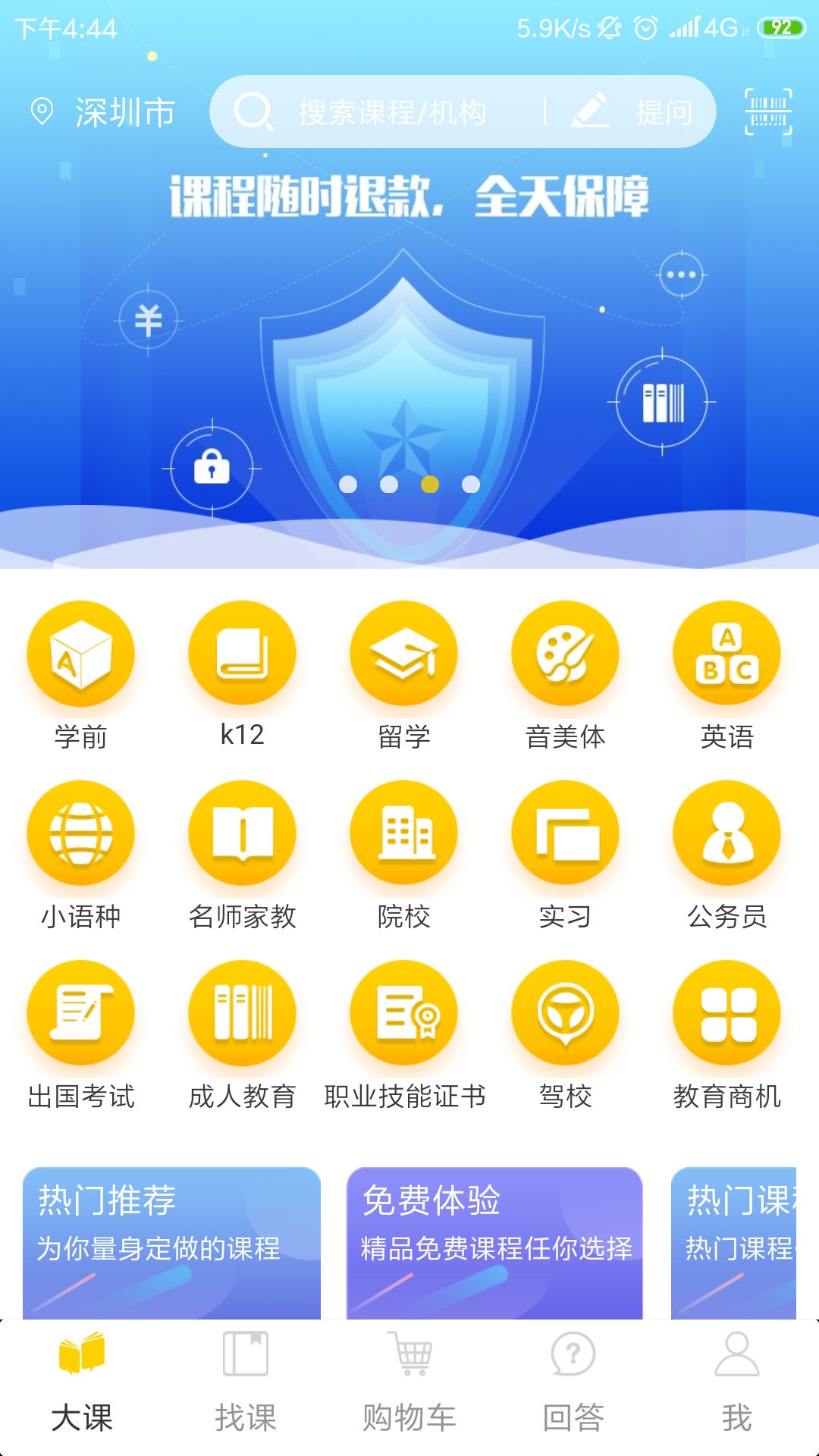Screen dimensions: 819x1456
Task: Open the 深圳市 city selector
Action: 104,112
